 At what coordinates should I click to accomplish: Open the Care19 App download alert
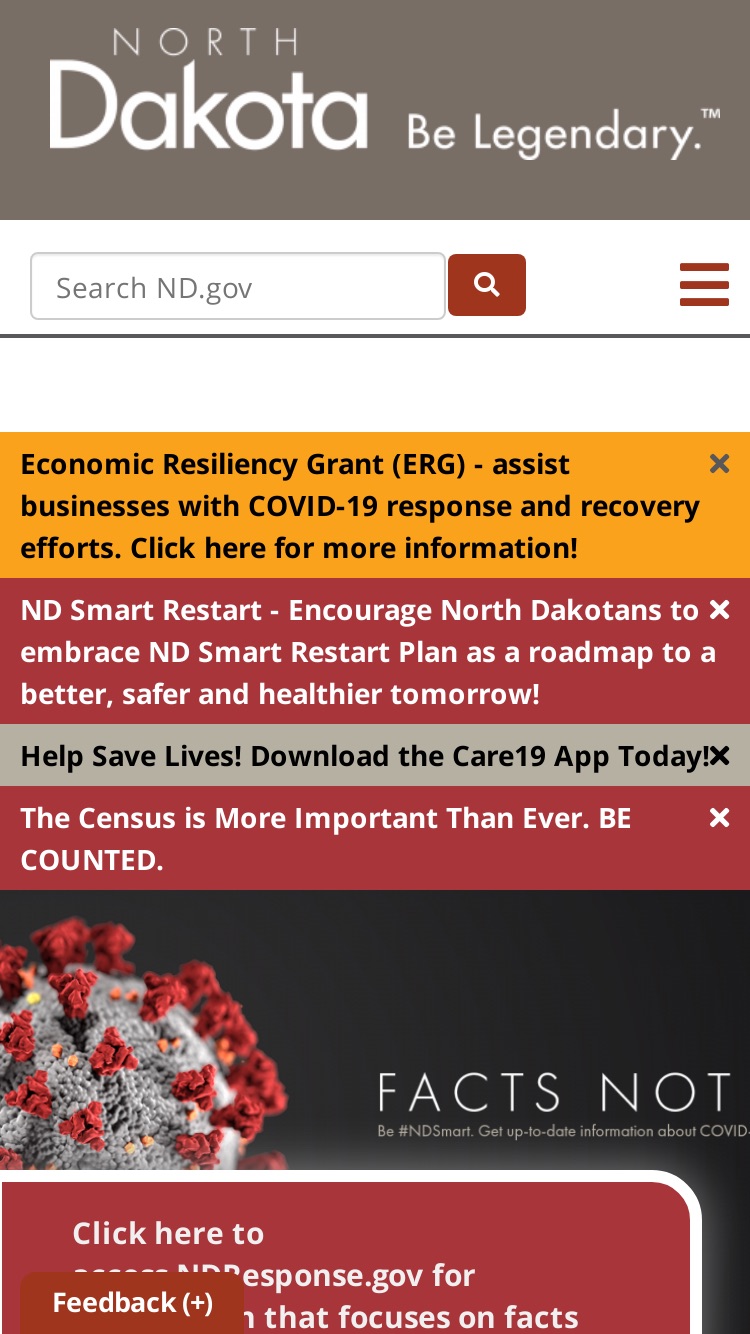[x=364, y=756]
